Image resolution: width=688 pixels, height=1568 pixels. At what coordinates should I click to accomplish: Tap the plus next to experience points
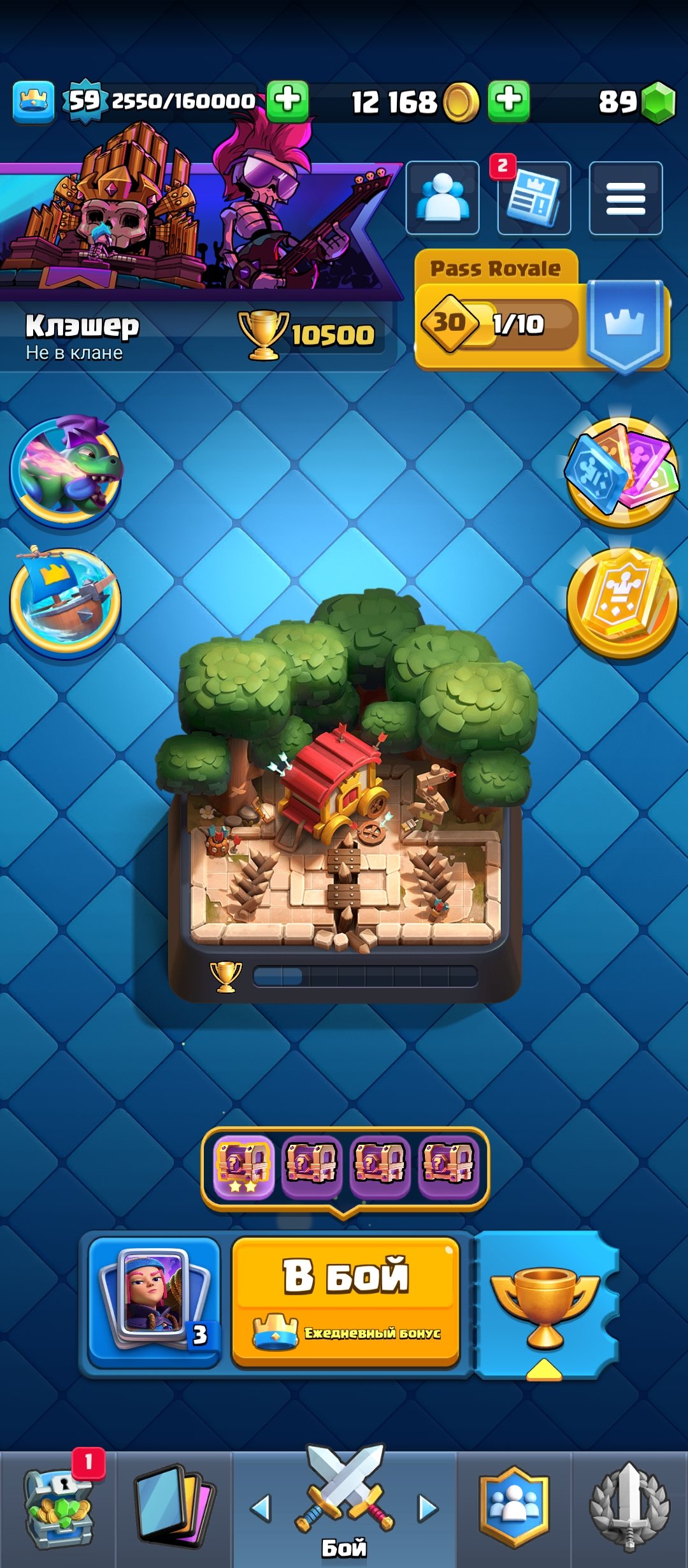tap(288, 101)
